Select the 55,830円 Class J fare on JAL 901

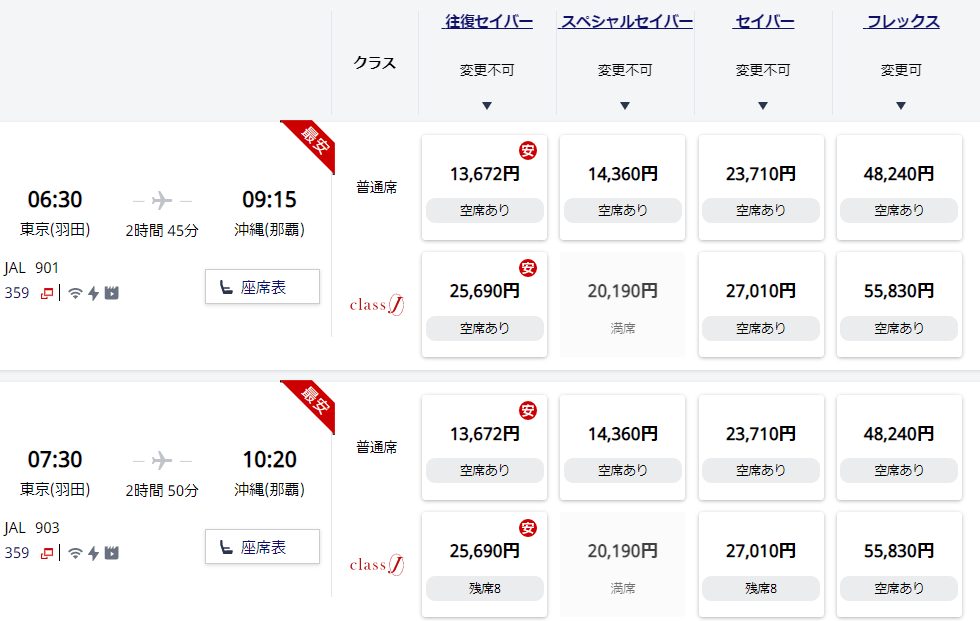click(x=898, y=305)
